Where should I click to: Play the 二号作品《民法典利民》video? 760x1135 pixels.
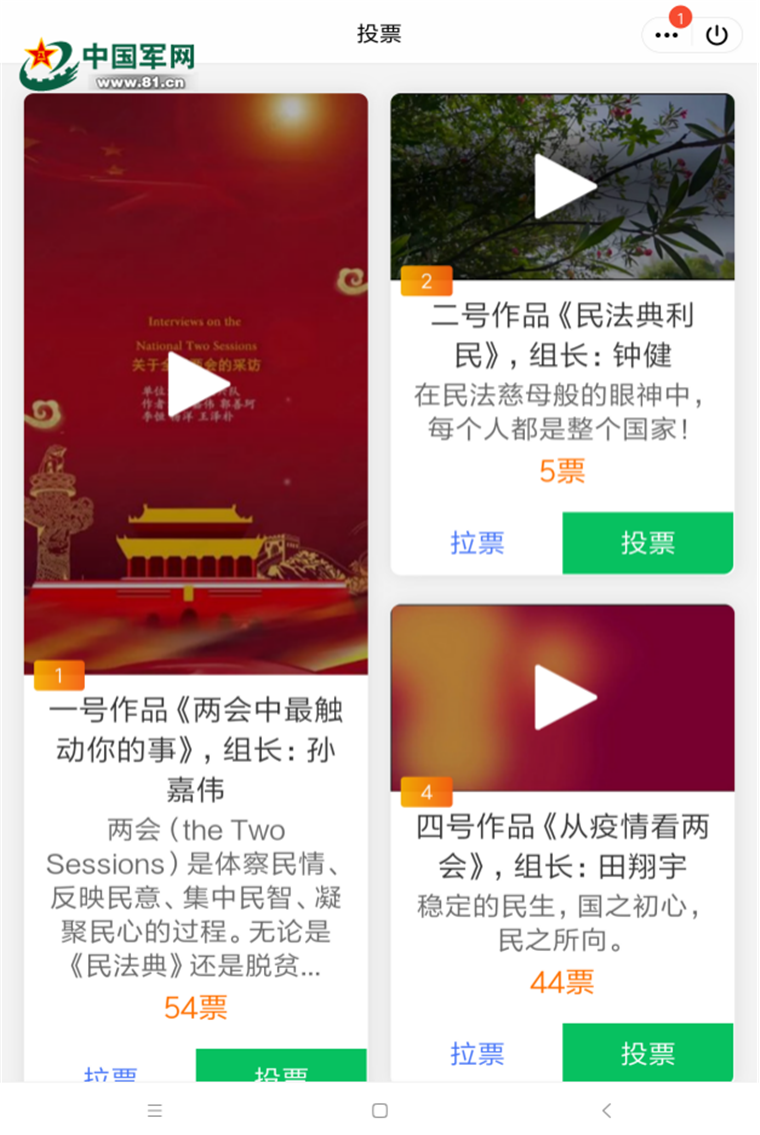tap(563, 186)
